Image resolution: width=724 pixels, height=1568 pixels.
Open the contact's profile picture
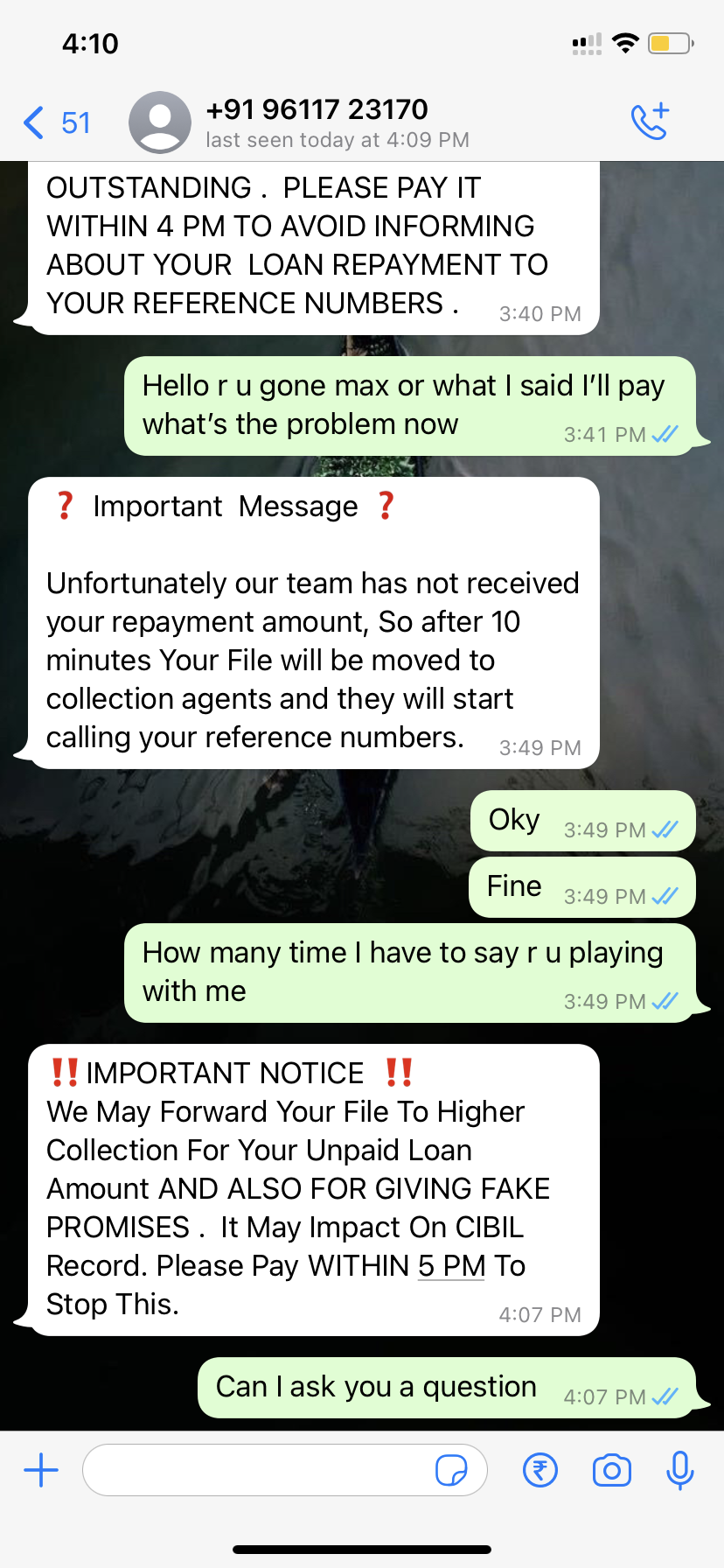pos(160,122)
